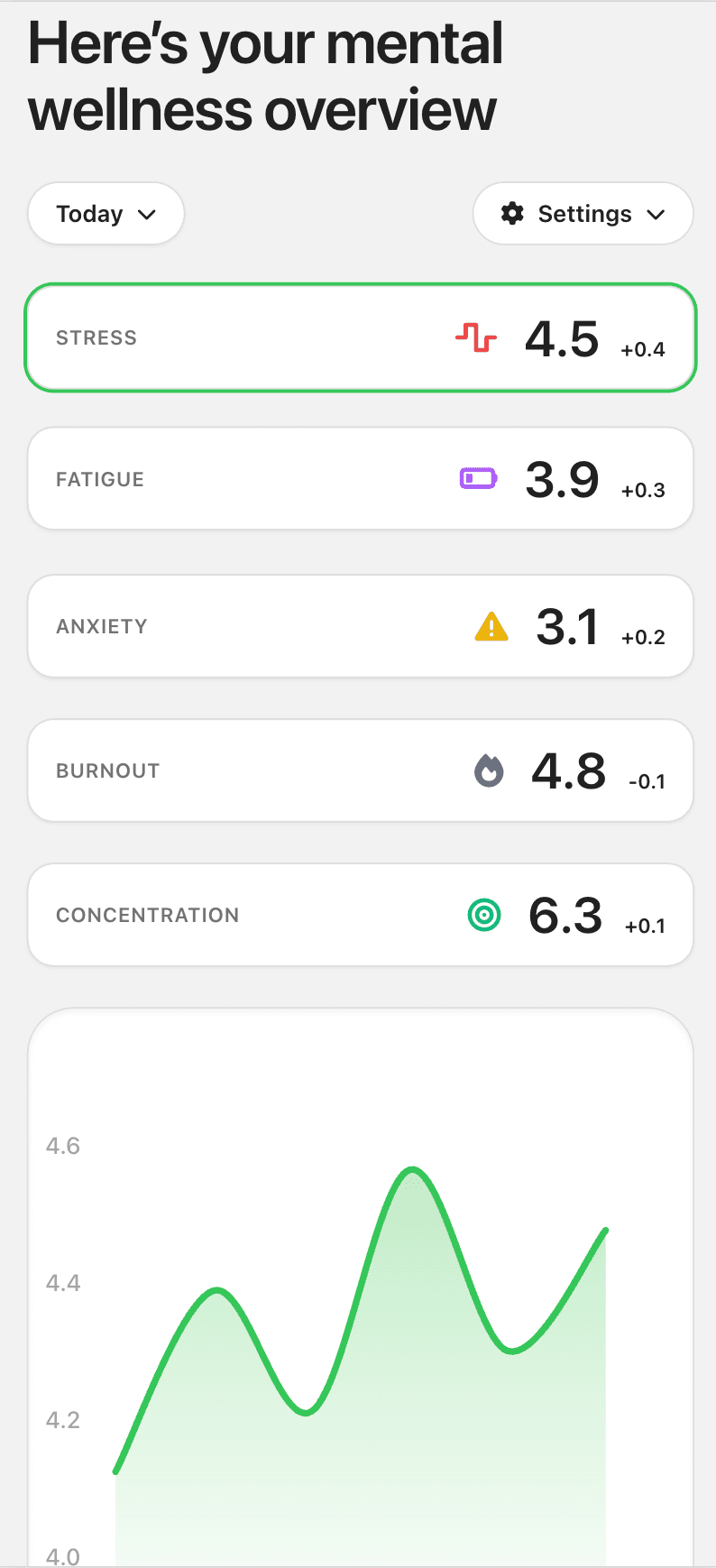The height and width of the screenshot is (1568, 716).
Task: Click the Burnout flame icon
Action: [489, 770]
